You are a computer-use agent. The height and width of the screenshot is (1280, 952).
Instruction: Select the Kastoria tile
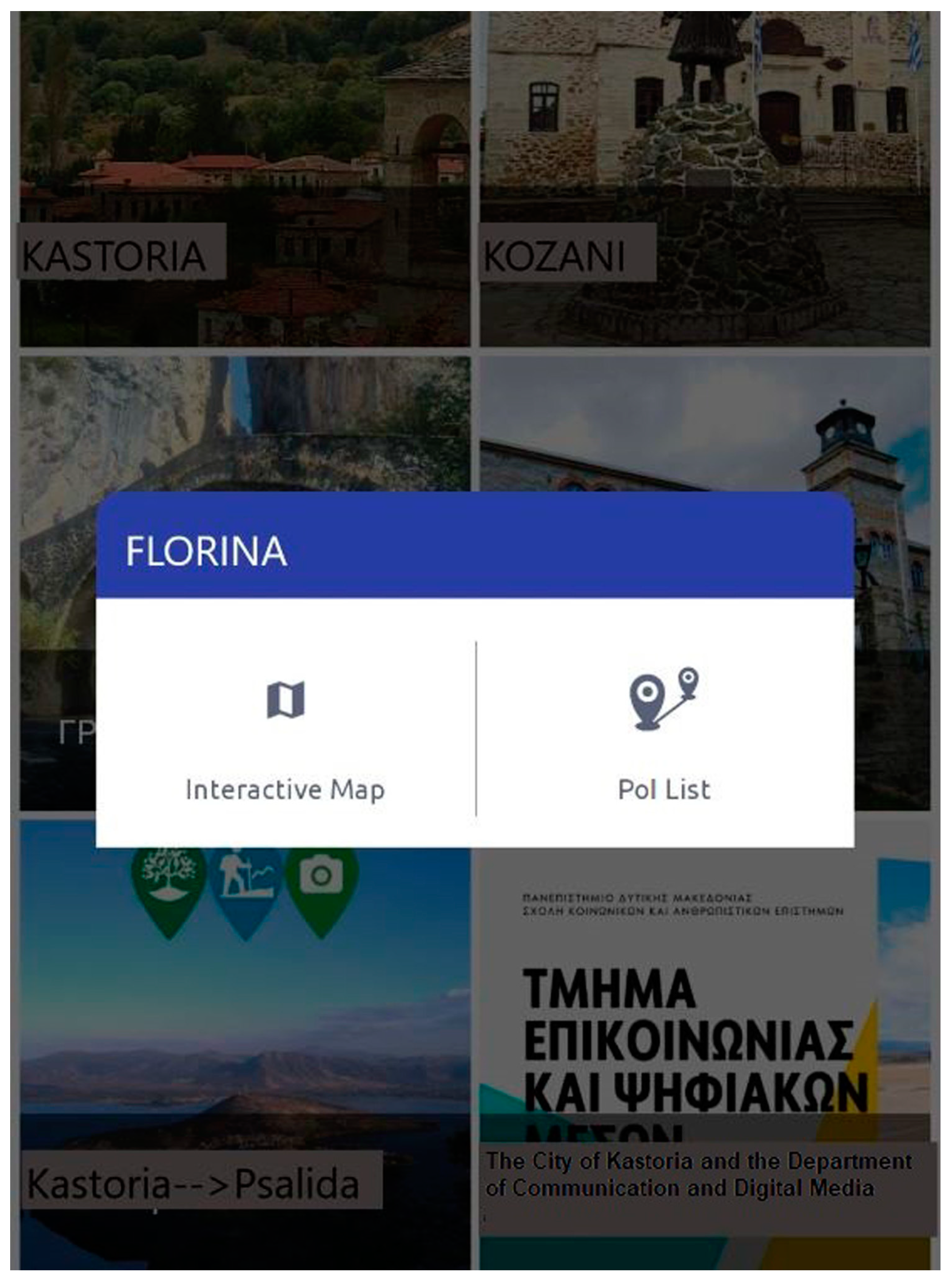(245, 179)
